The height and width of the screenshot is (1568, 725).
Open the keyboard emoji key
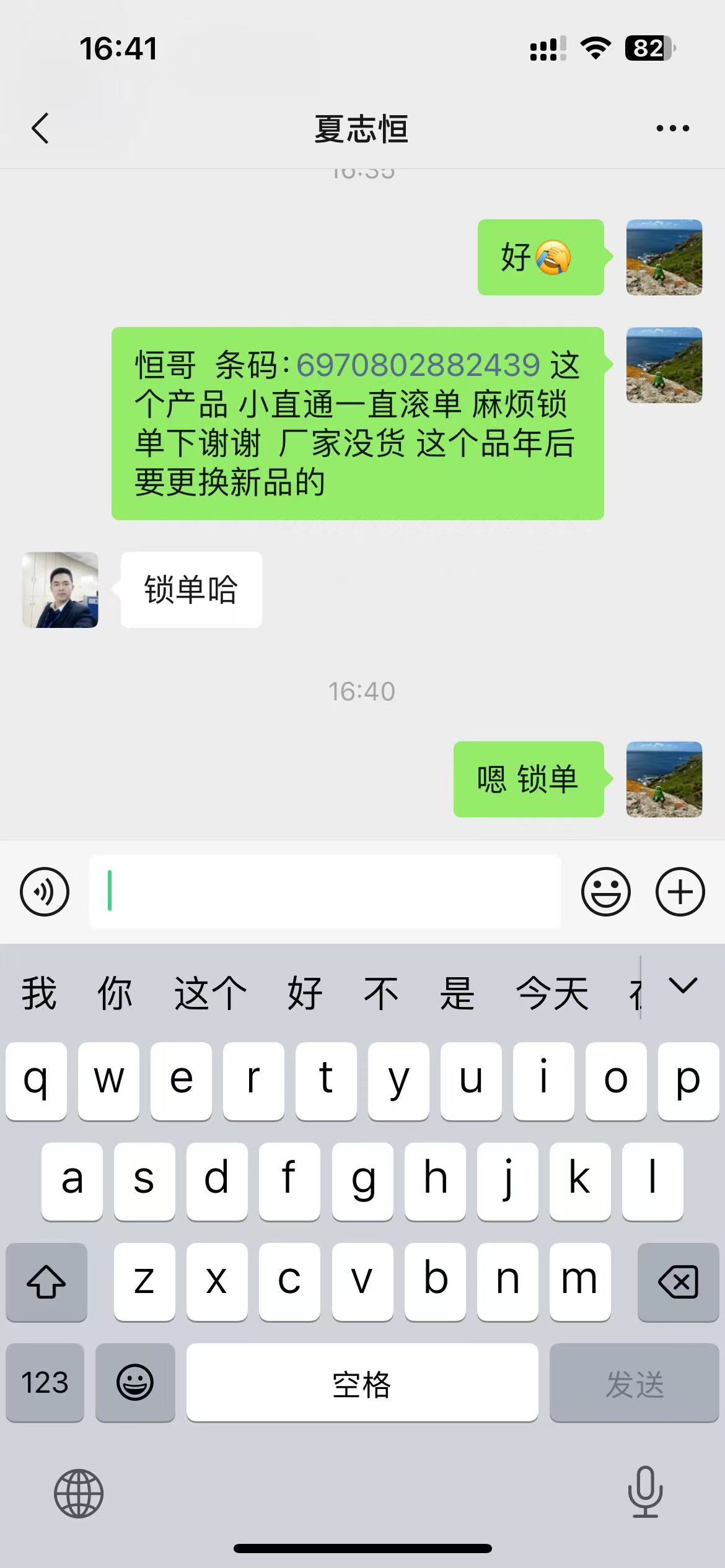point(135,1384)
